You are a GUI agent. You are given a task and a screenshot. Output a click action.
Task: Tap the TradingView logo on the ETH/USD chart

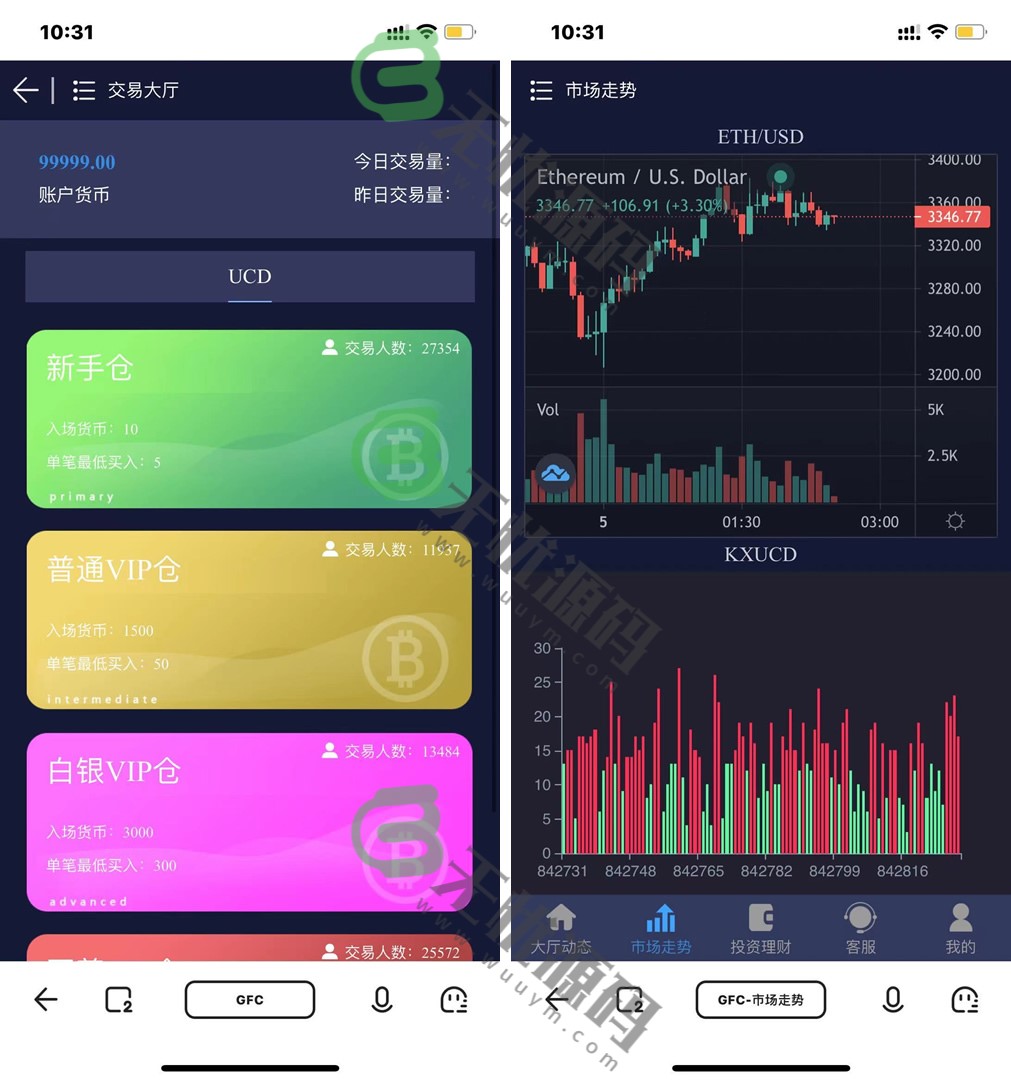pos(554,474)
